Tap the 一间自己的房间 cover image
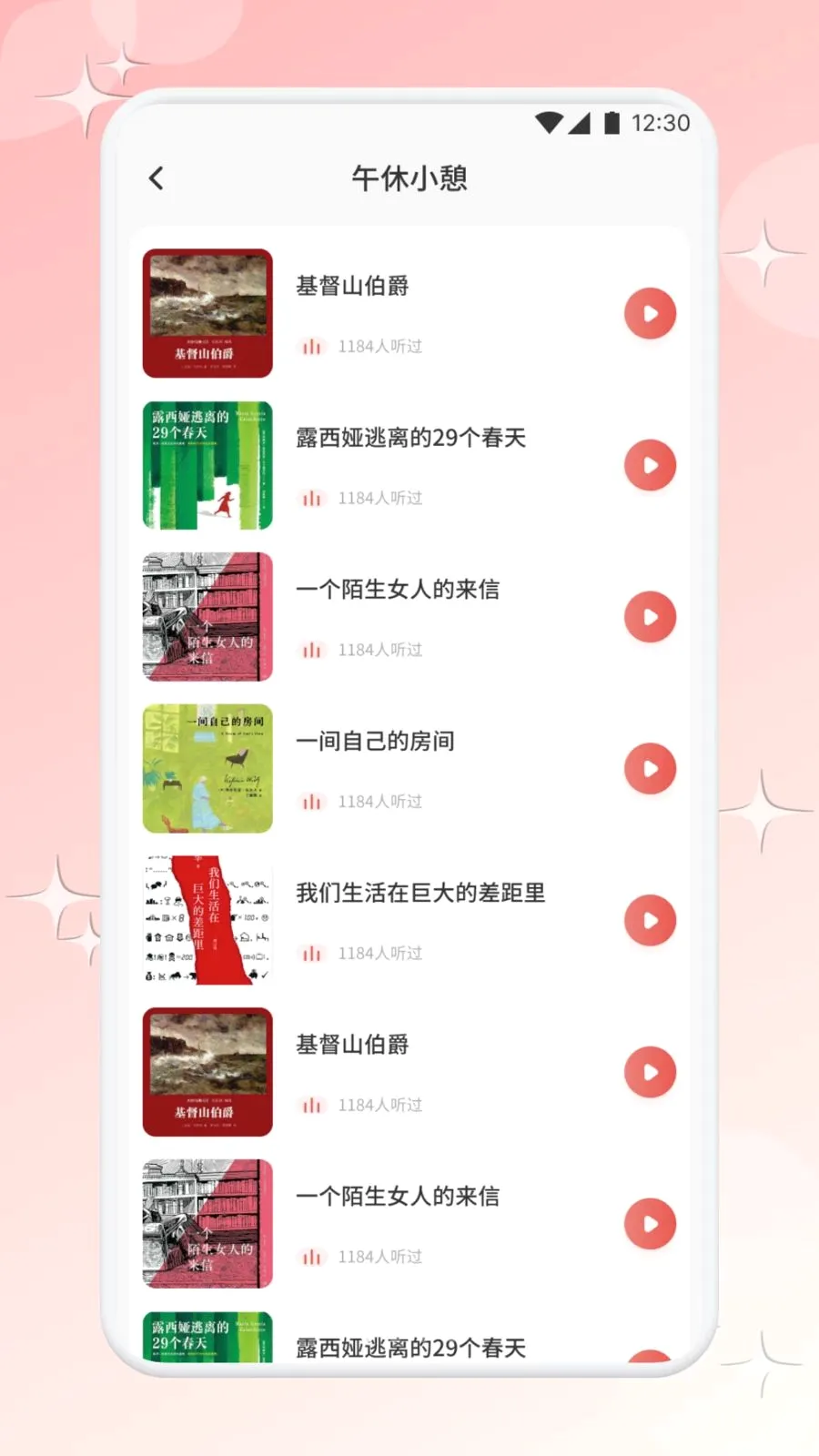Screen dimensions: 819x1456 (207, 769)
